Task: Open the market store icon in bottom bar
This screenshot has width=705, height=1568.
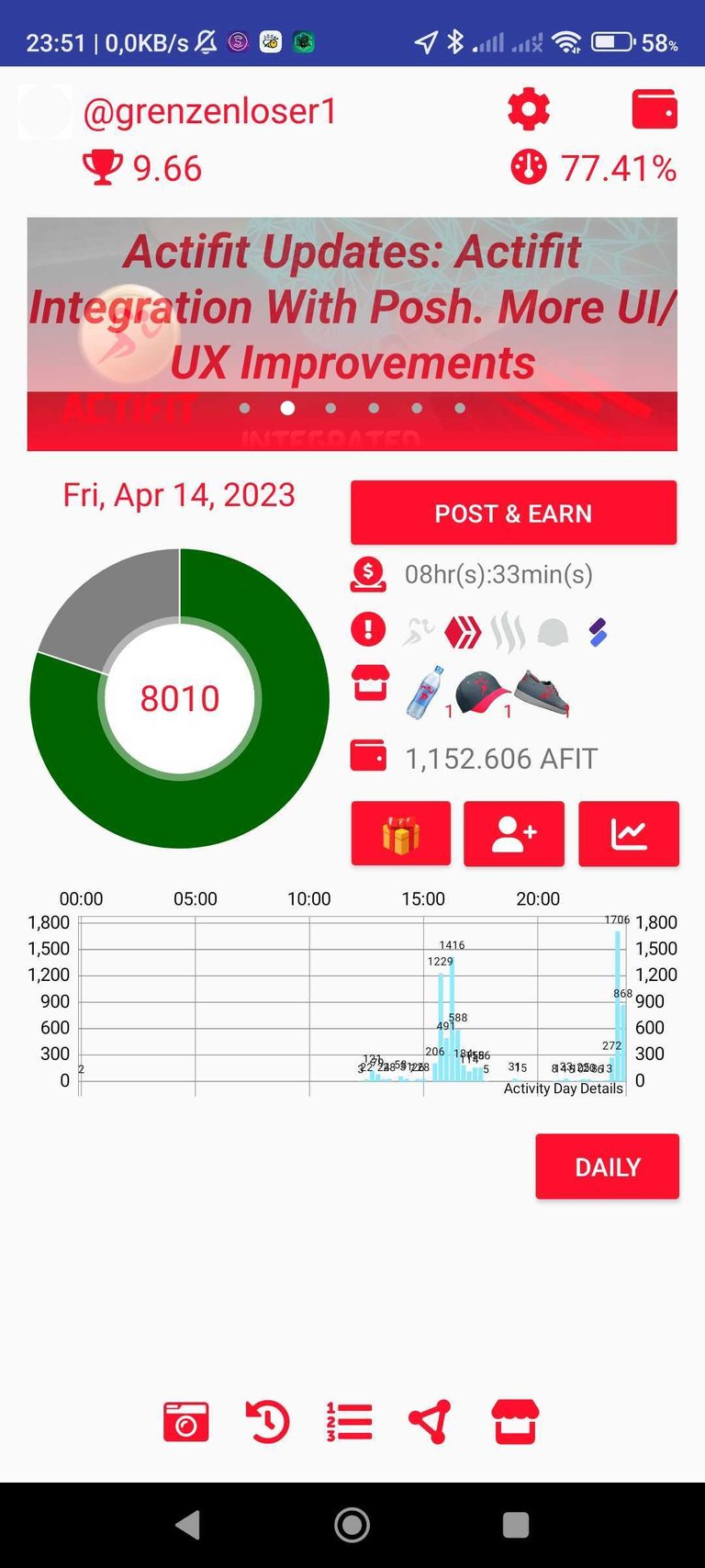Action: (x=515, y=1422)
